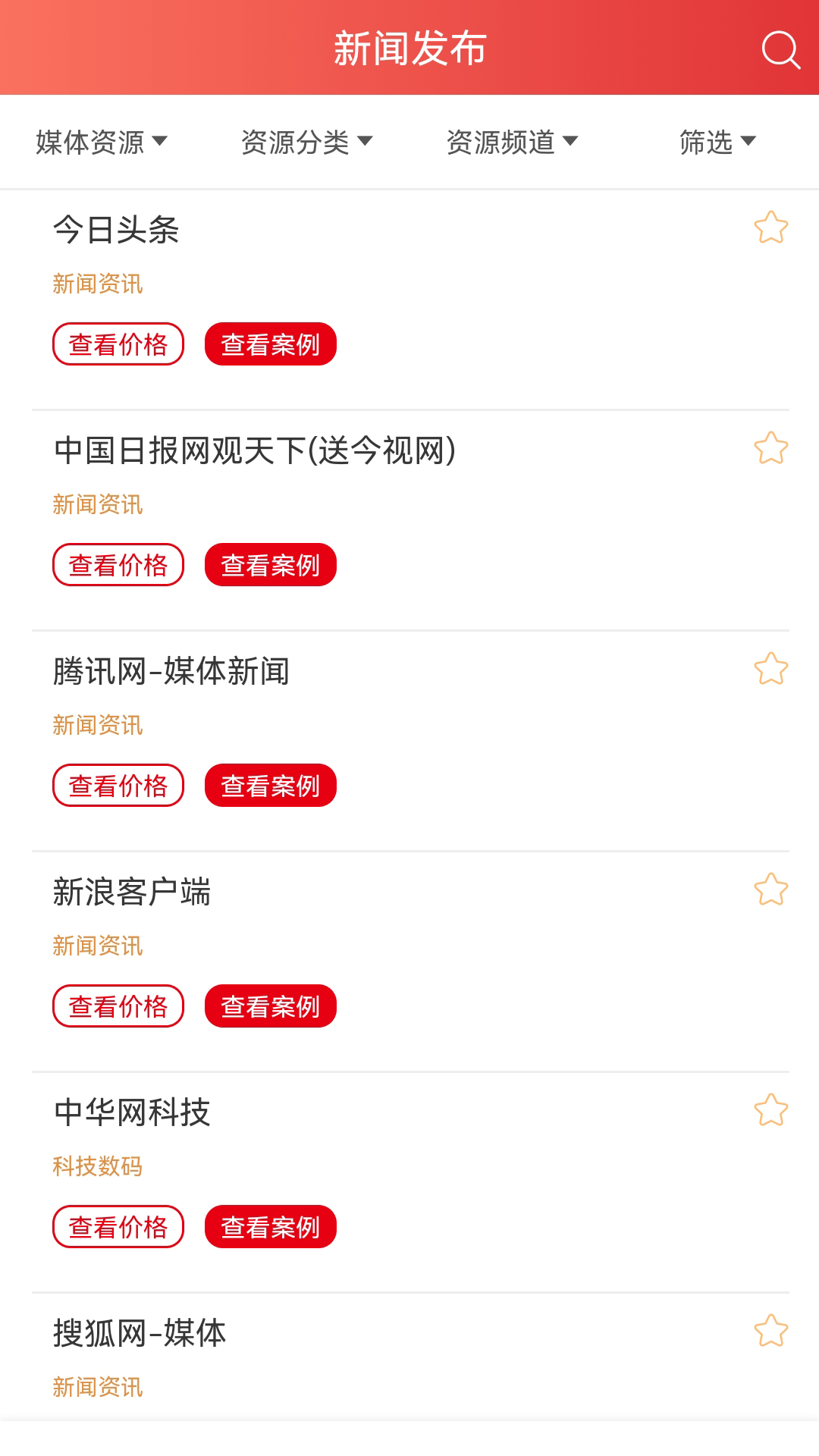Tap 查看价格 for 新浪客户端
Viewport: 819px width, 1456px height.
118,1006
